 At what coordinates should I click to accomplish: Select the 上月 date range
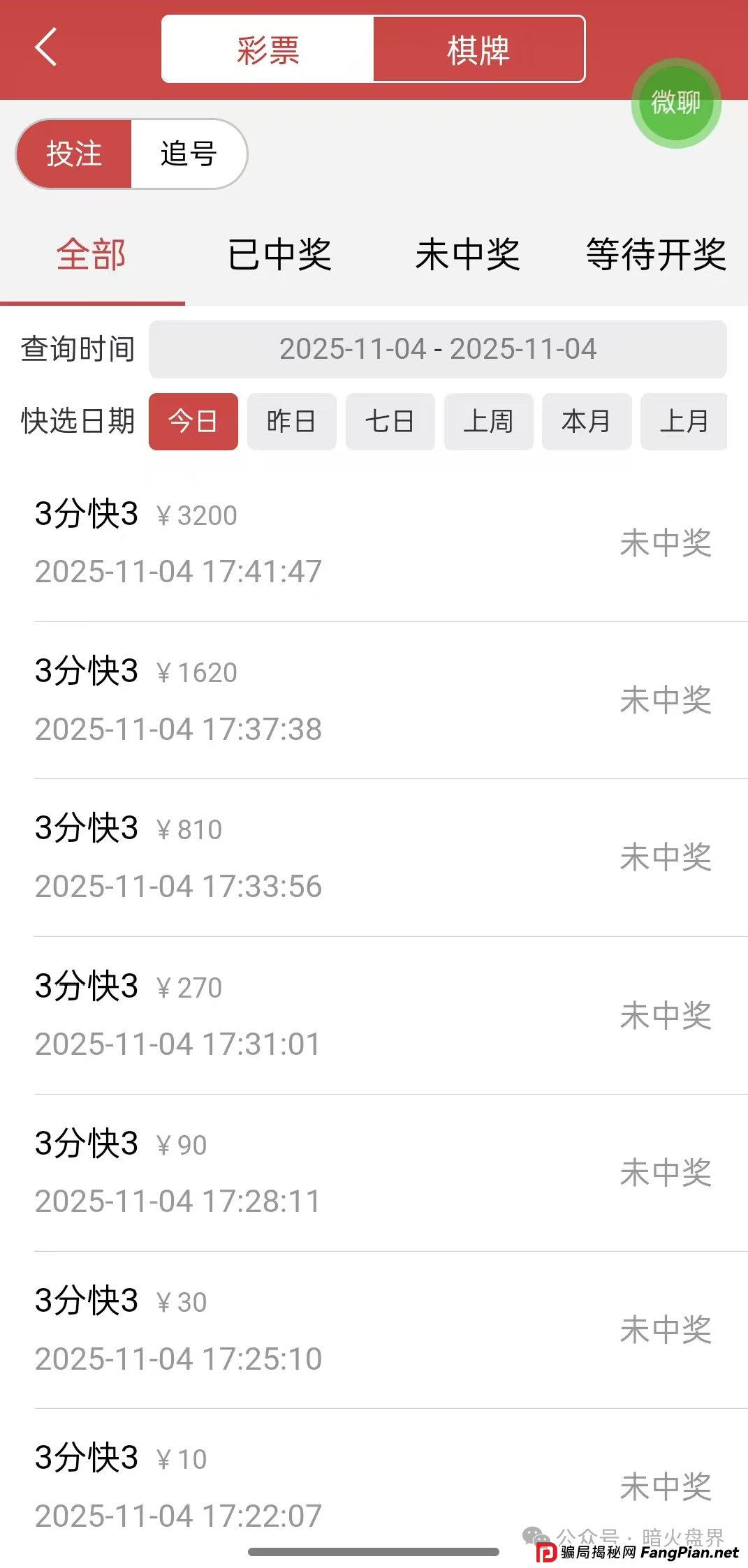[x=684, y=422]
